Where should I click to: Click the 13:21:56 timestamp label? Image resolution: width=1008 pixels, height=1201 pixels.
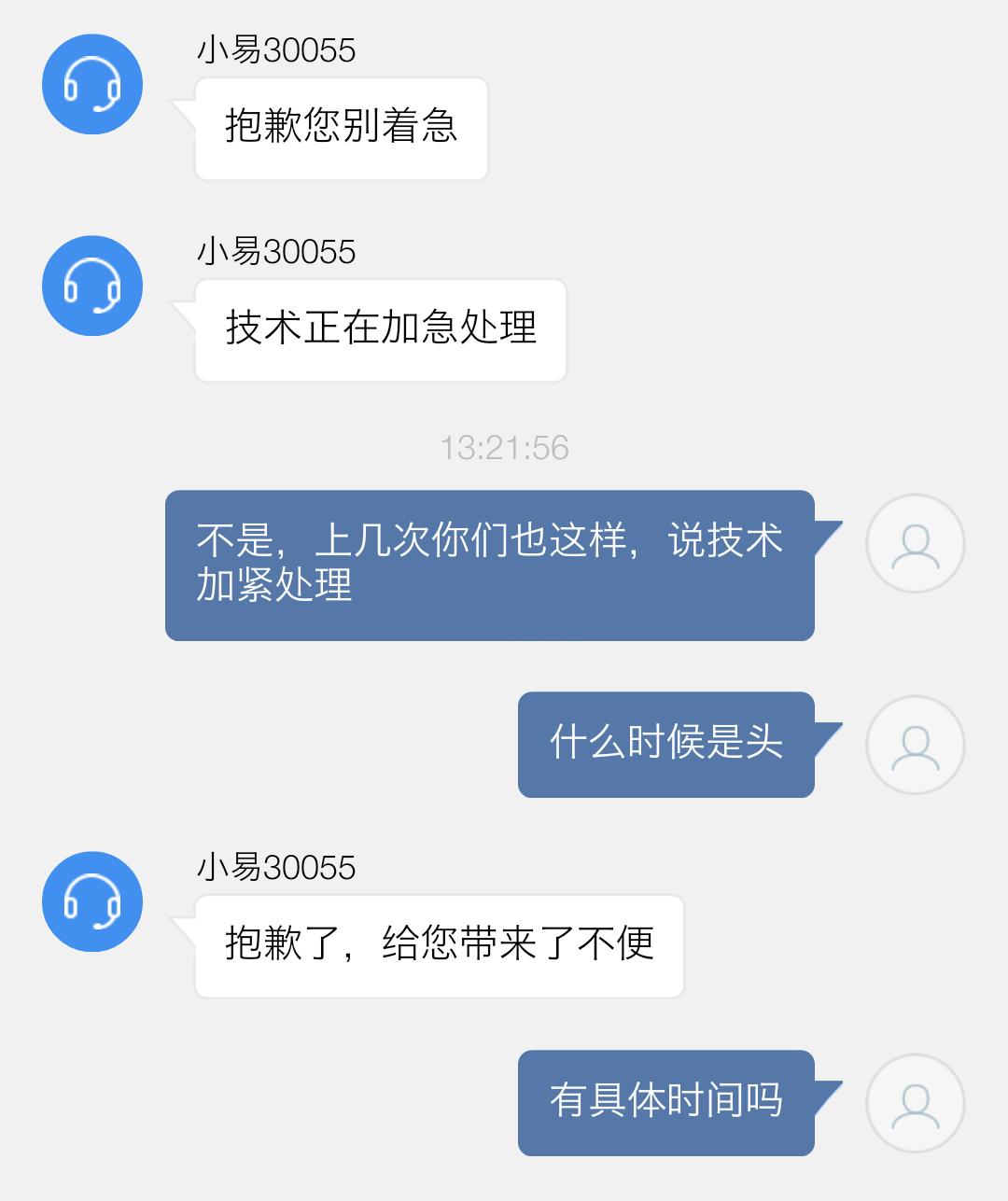(x=504, y=447)
